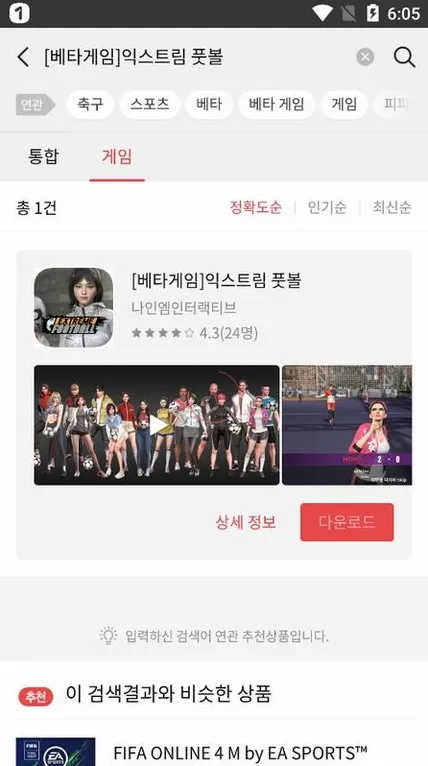Go back with the arrow icon
This screenshot has height=766, width=428.
(x=23, y=57)
